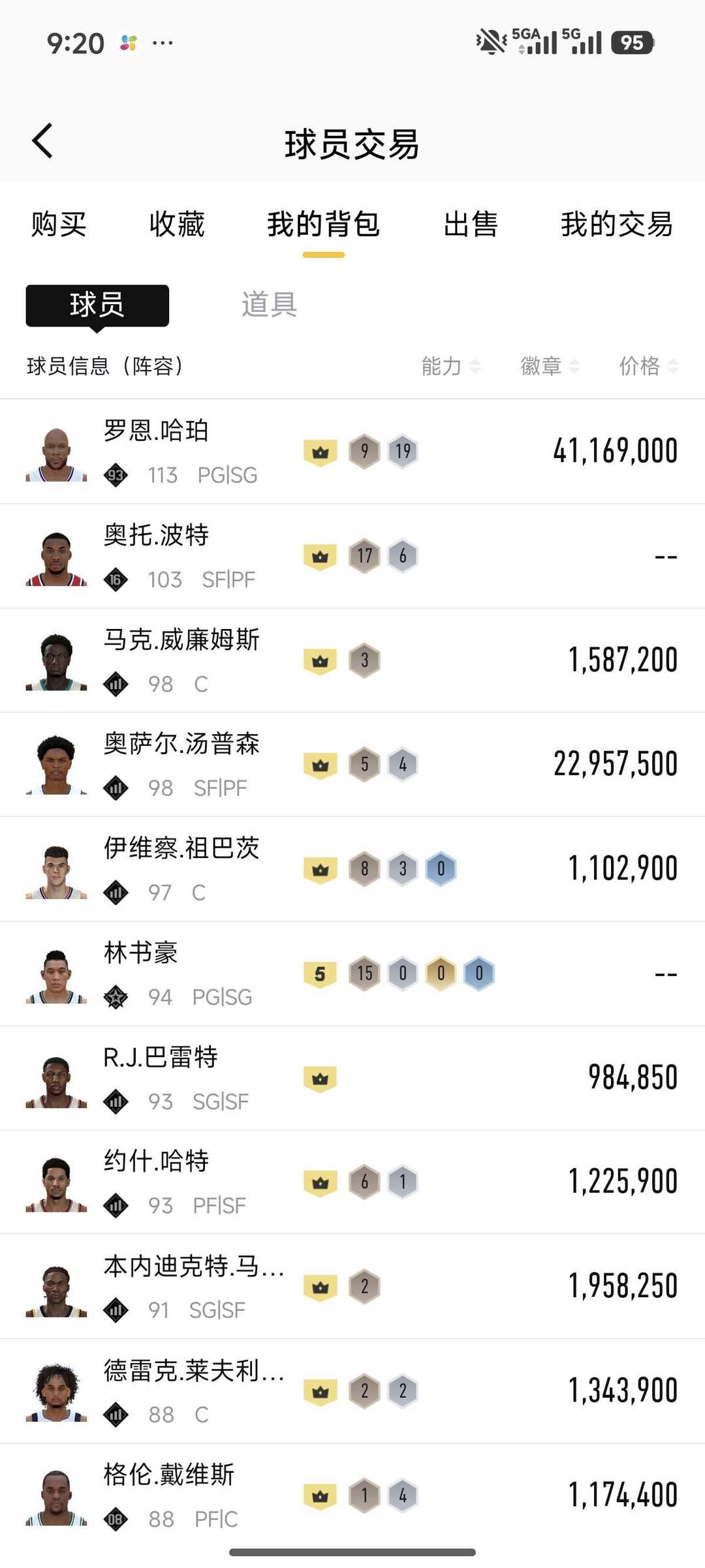Viewport: 705px width, 1568px height.
Task: Open player 格伦.戴维斯
Action: (x=352, y=1496)
